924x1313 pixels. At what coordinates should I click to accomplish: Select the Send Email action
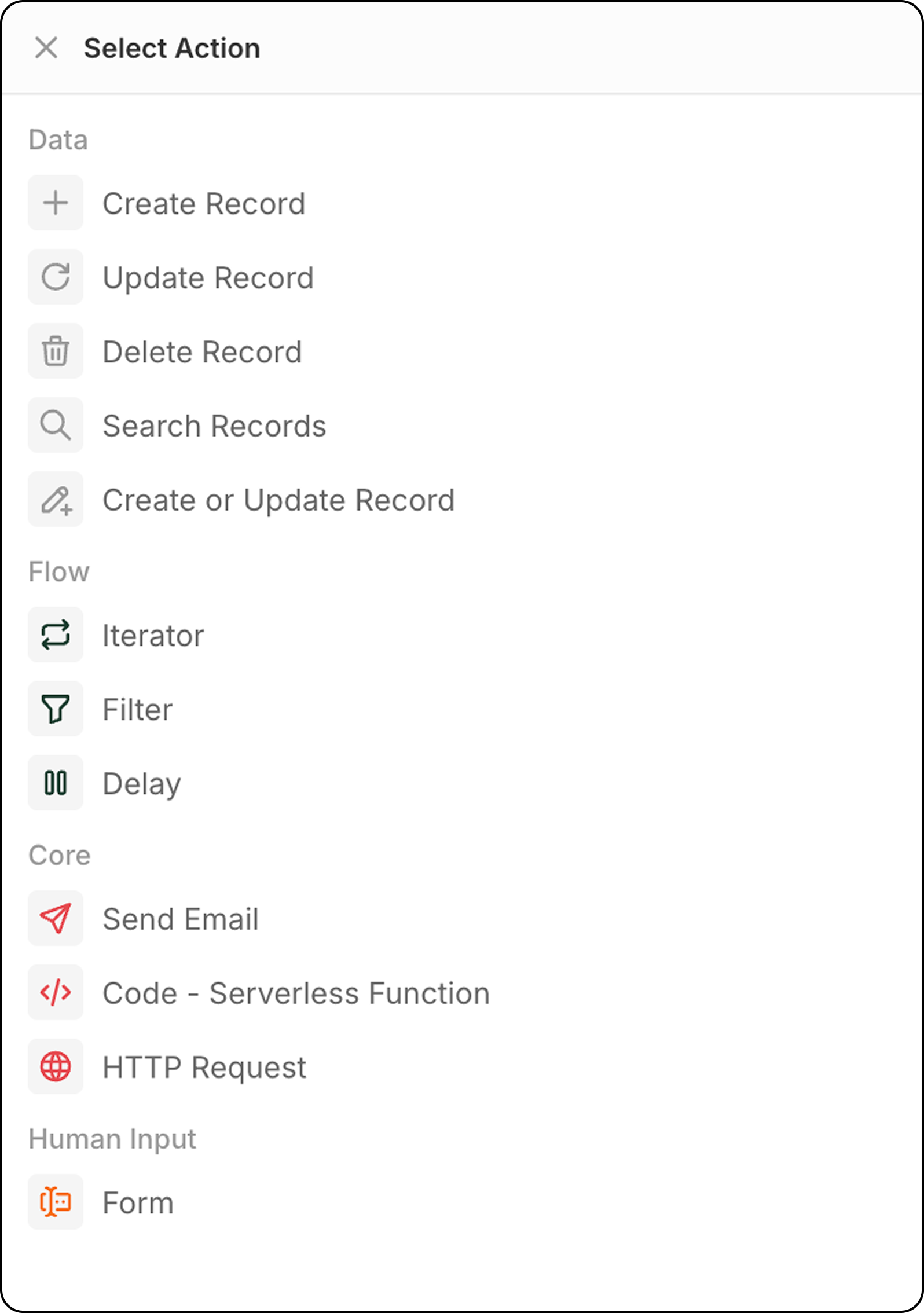point(180,919)
